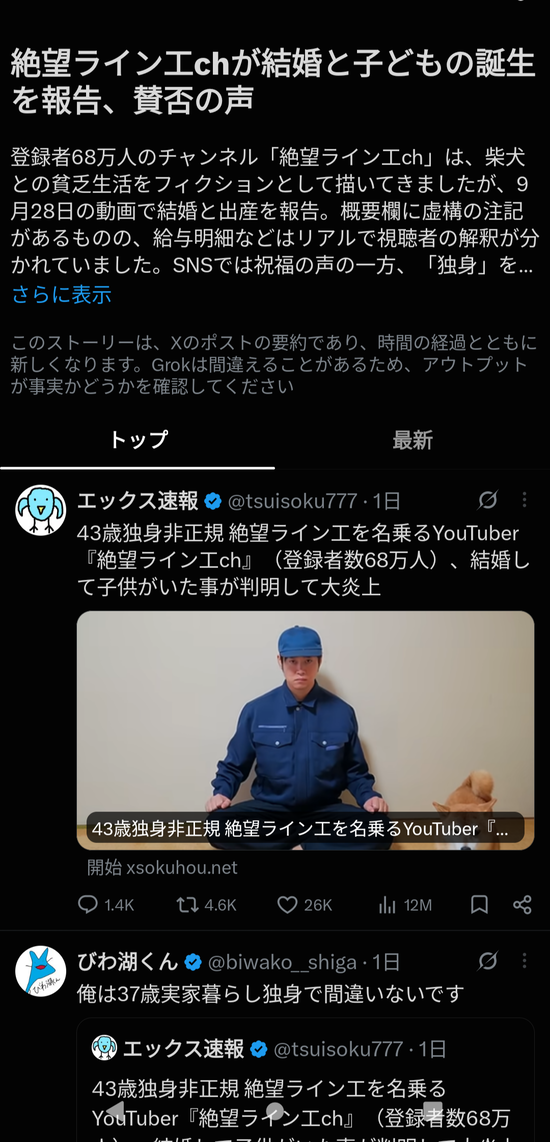The height and width of the screenshot is (1142, 550).
Task: Open overflow menu on びわ湖くん's post
Action: [525, 961]
